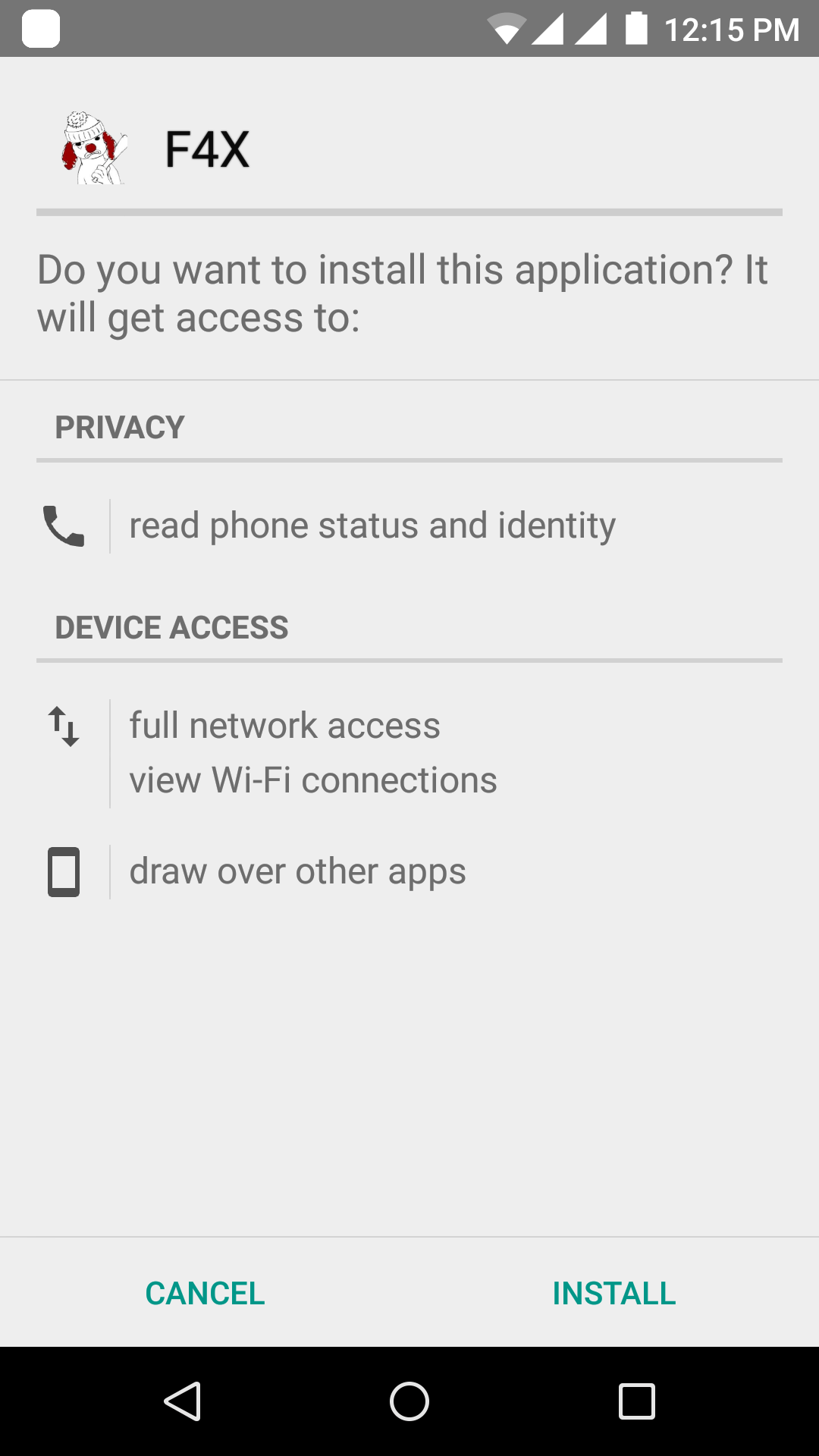The image size is (819, 1456).
Task: Open full network access permission details
Action: coord(284,726)
